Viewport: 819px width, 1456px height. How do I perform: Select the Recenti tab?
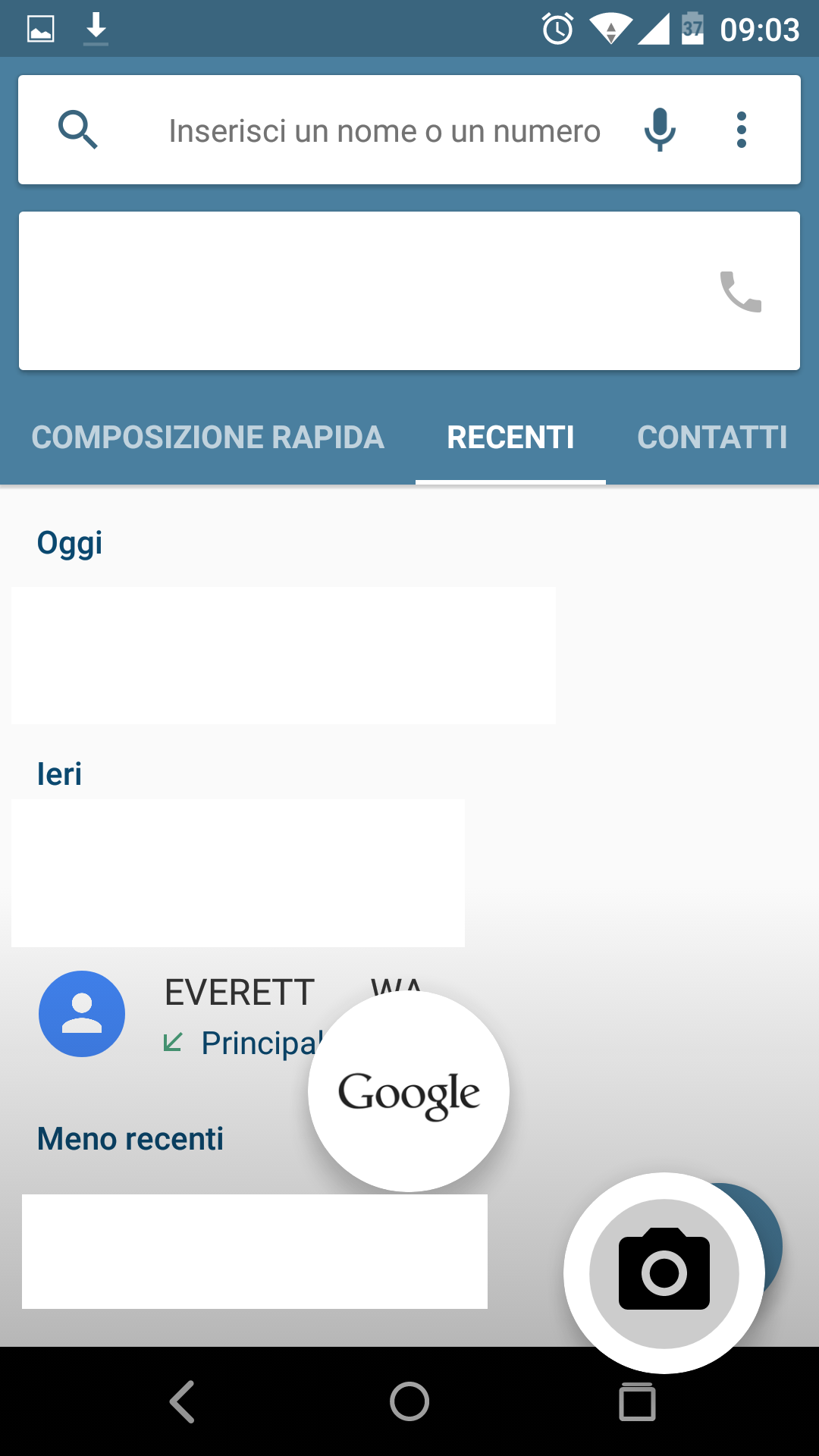(510, 438)
